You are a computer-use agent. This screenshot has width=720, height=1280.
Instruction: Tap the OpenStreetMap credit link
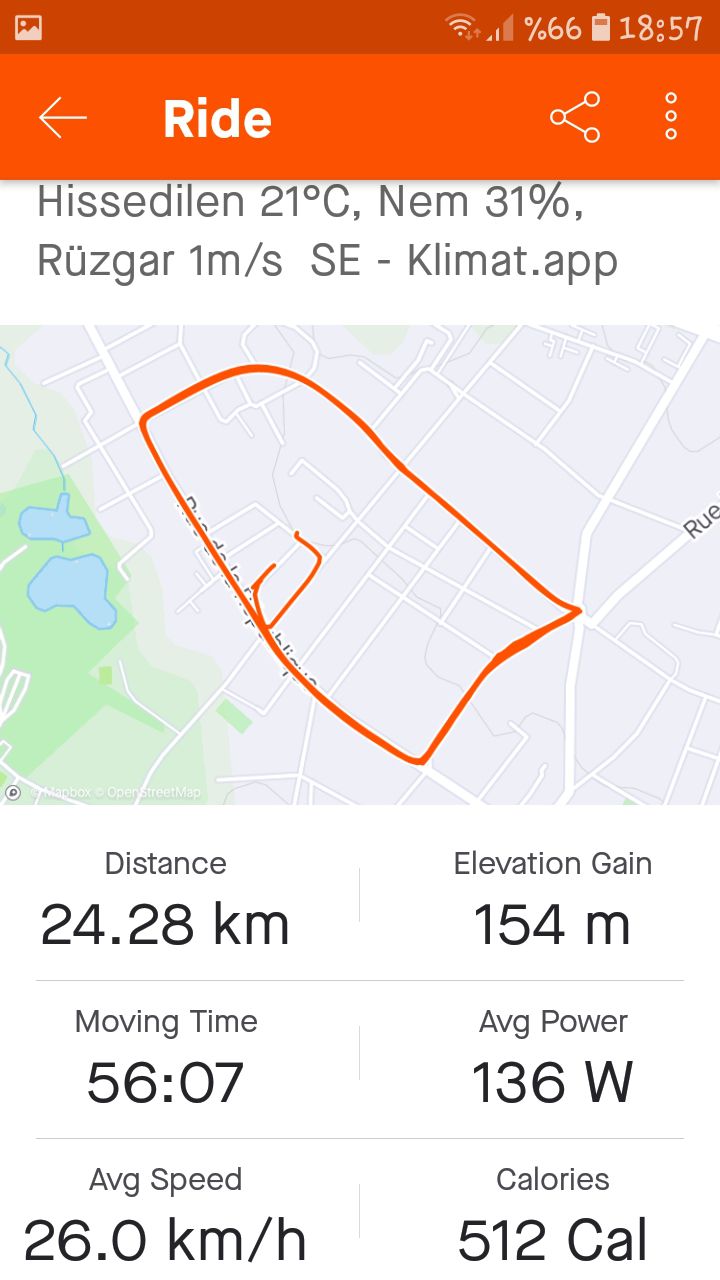pos(152,790)
